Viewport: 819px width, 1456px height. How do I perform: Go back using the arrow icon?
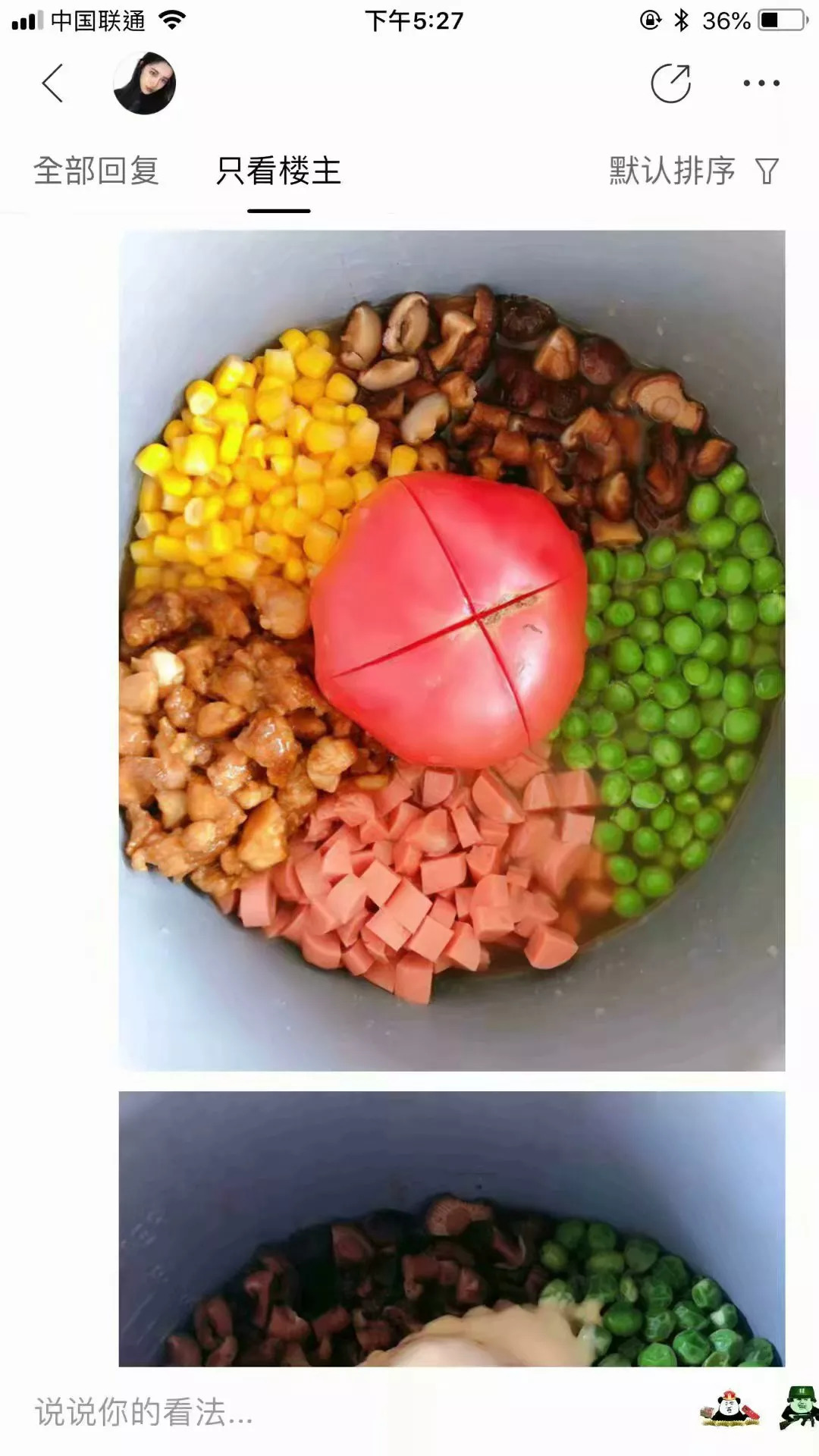click(x=52, y=83)
